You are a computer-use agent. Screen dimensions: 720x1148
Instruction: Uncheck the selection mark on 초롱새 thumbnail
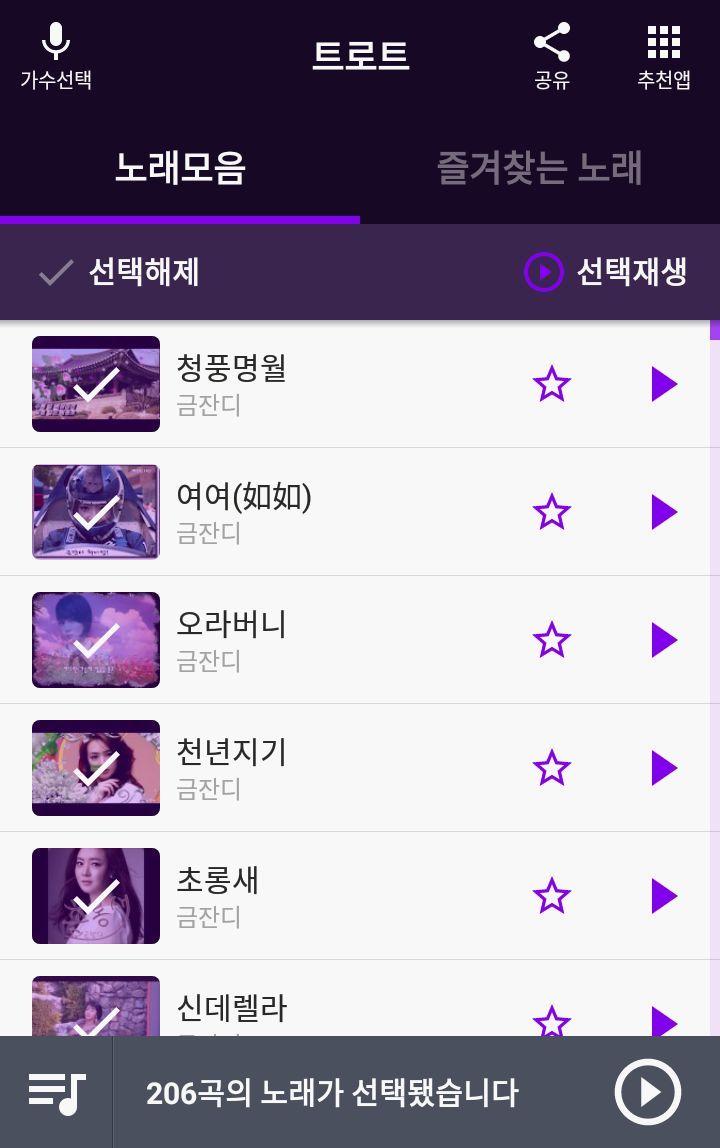(95, 895)
